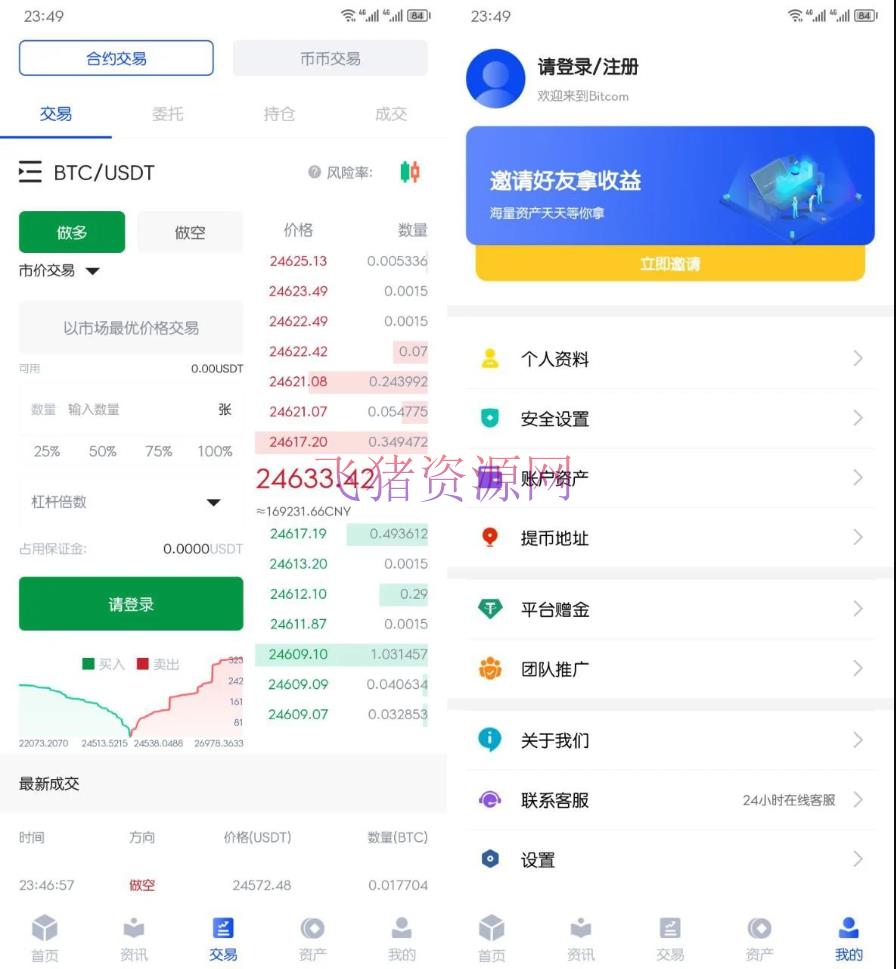Expand the 杠杆倍数 leverage dropdown

click(131, 502)
